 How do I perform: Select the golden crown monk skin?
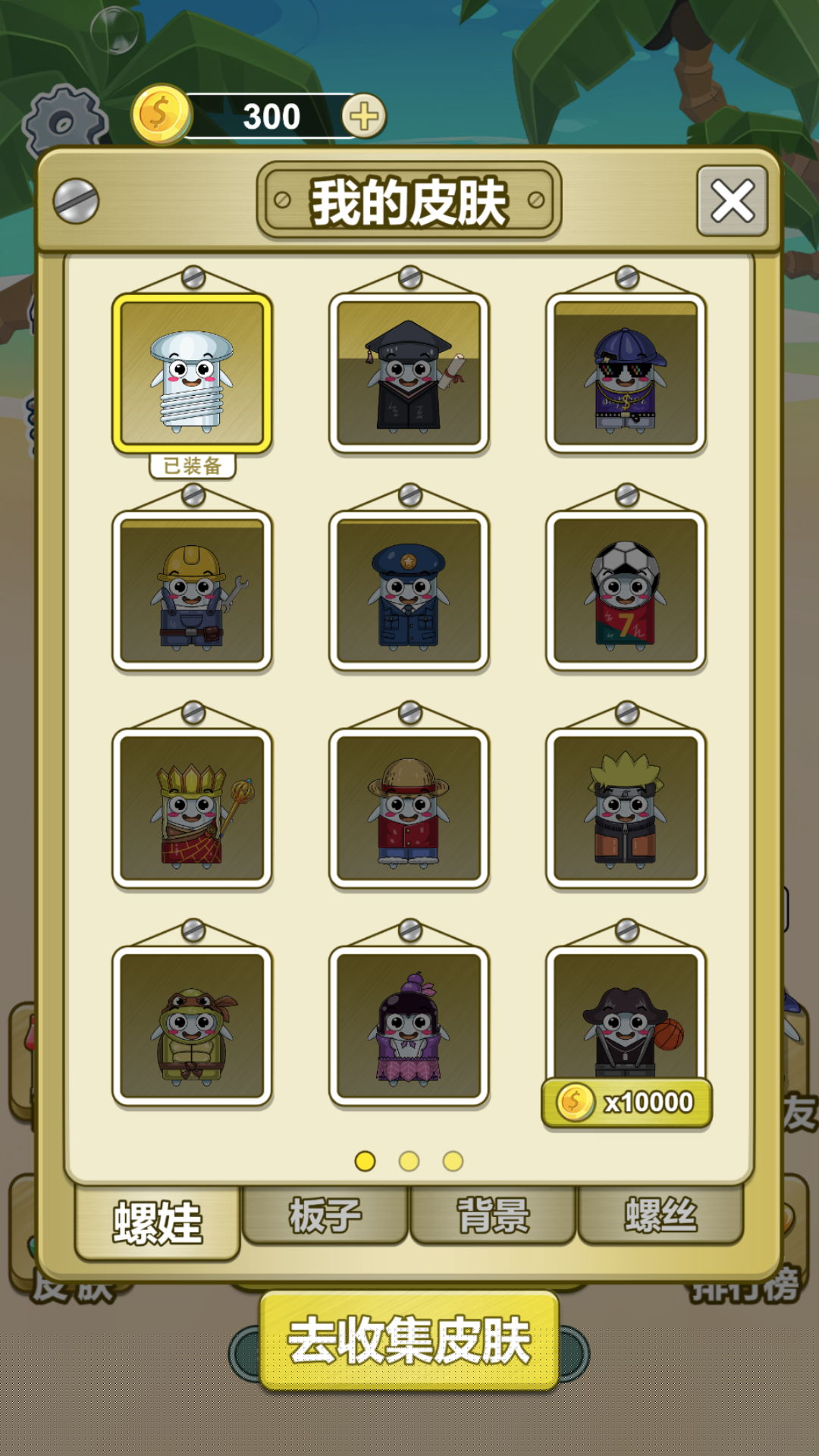[x=192, y=808]
